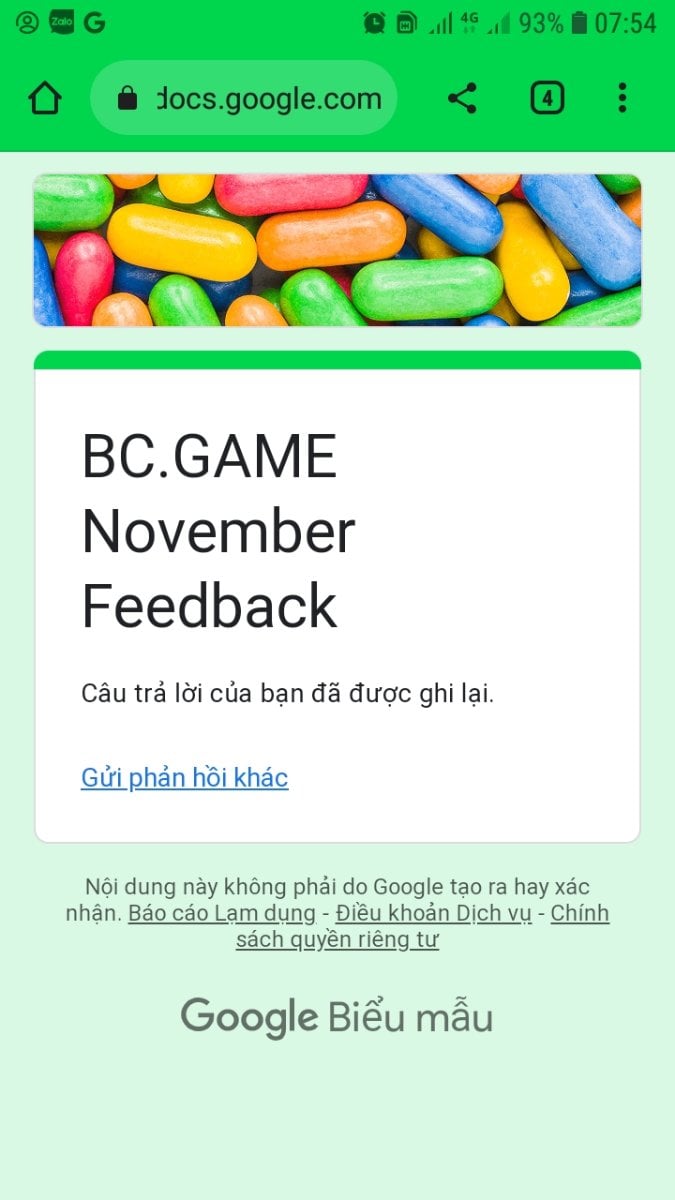
Task: Open the Báo cáo Lạm dụng link
Action: pyautogui.click(x=222, y=913)
